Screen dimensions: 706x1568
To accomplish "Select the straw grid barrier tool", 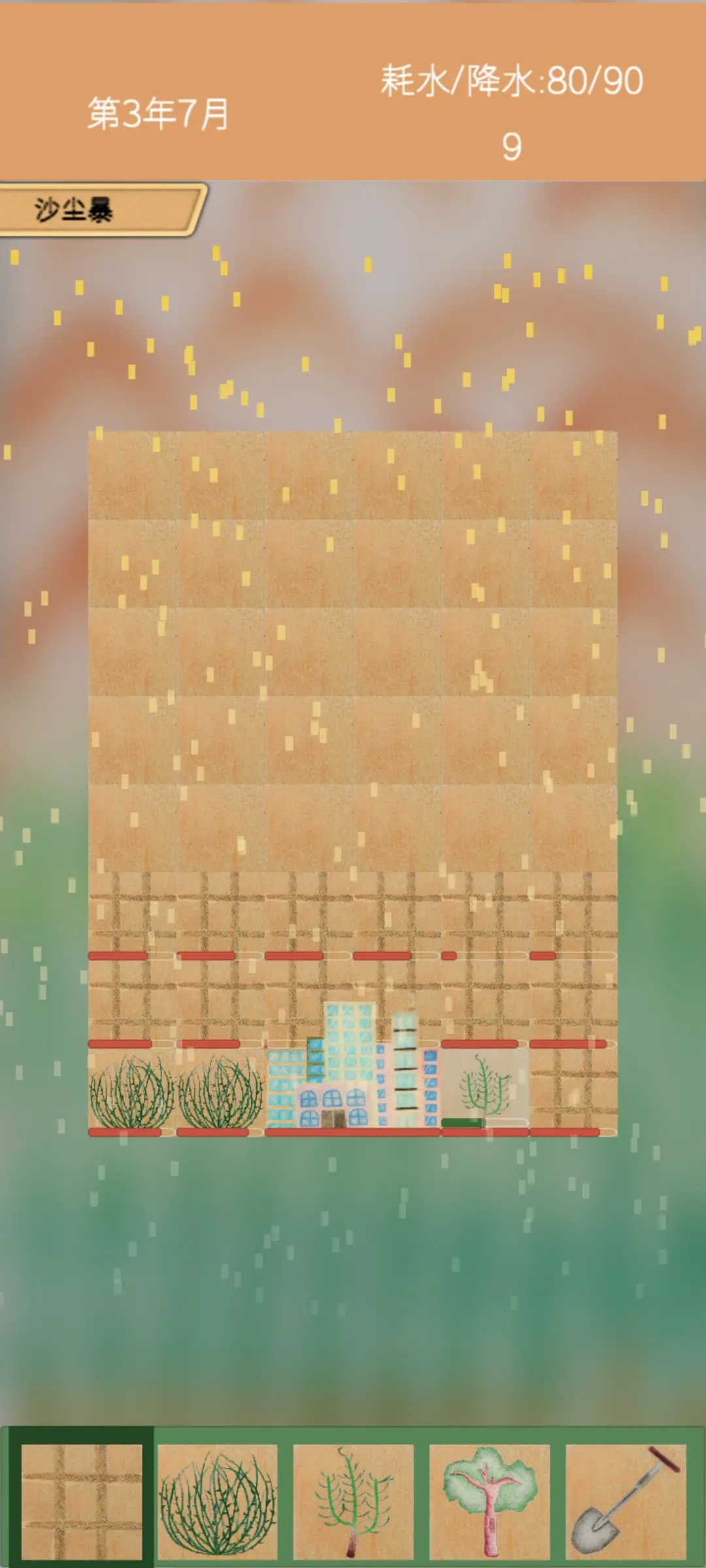I will point(81,1501).
